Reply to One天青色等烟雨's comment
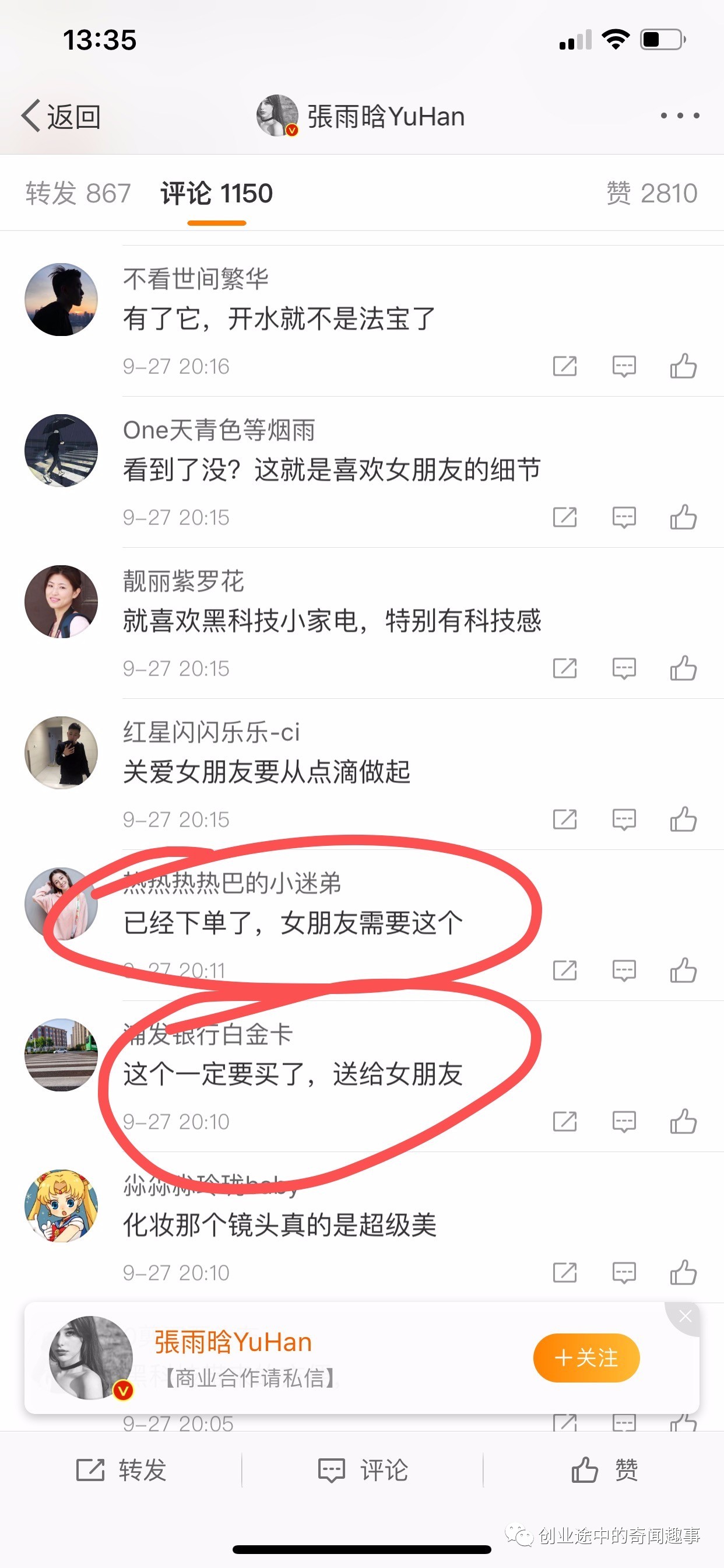Screen dimensions: 724x1568 click(624, 517)
